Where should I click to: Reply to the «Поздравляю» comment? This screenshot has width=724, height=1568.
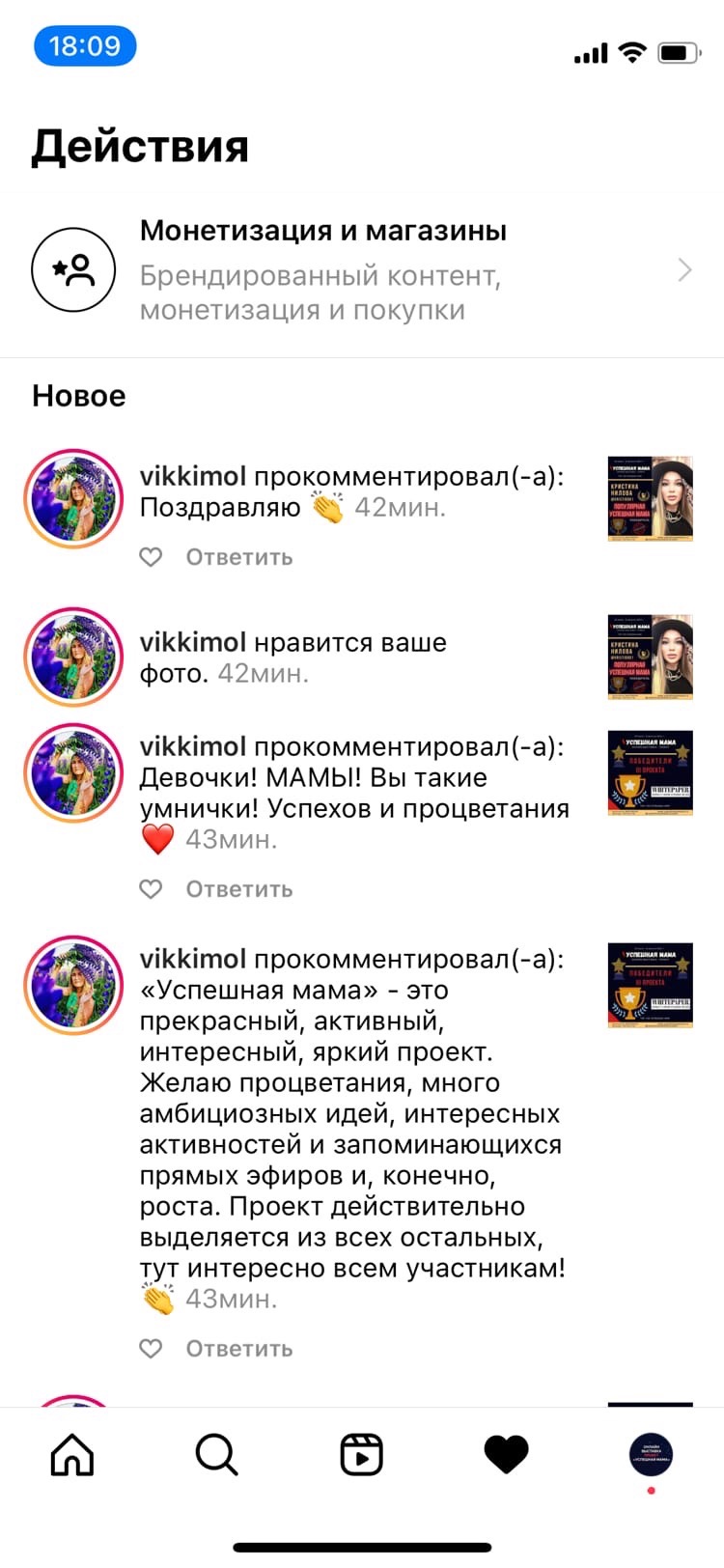tap(238, 557)
